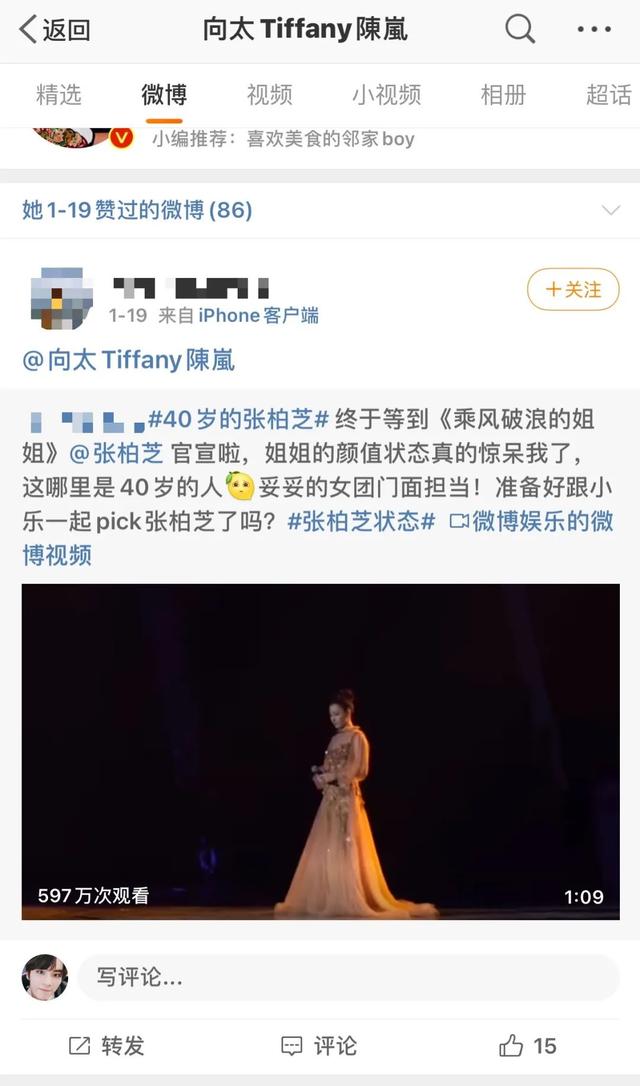Play the 1:09 video of the performance
Screen dimensions: 640x1086
coord(320,752)
